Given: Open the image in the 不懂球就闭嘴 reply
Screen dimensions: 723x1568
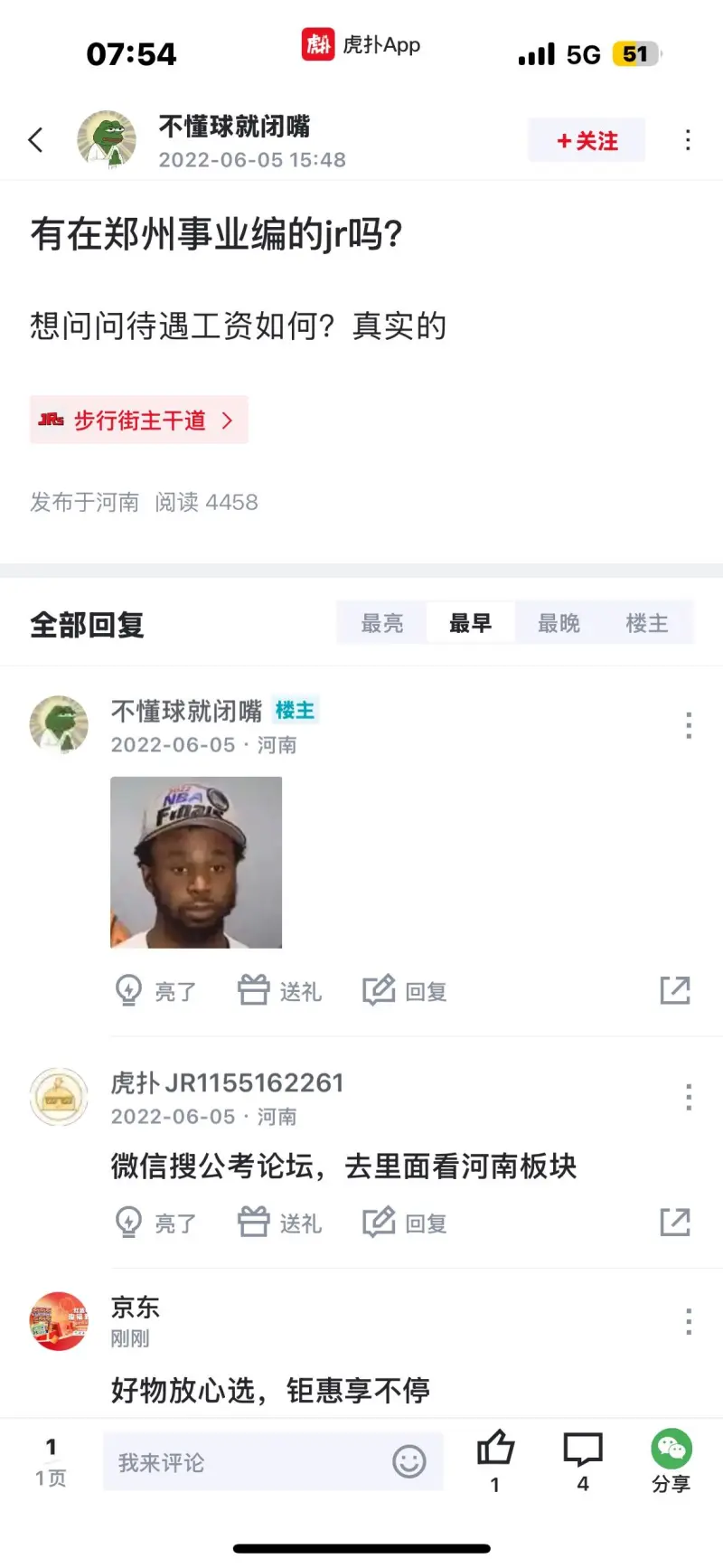Looking at the screenshot, I should point(196,863).
